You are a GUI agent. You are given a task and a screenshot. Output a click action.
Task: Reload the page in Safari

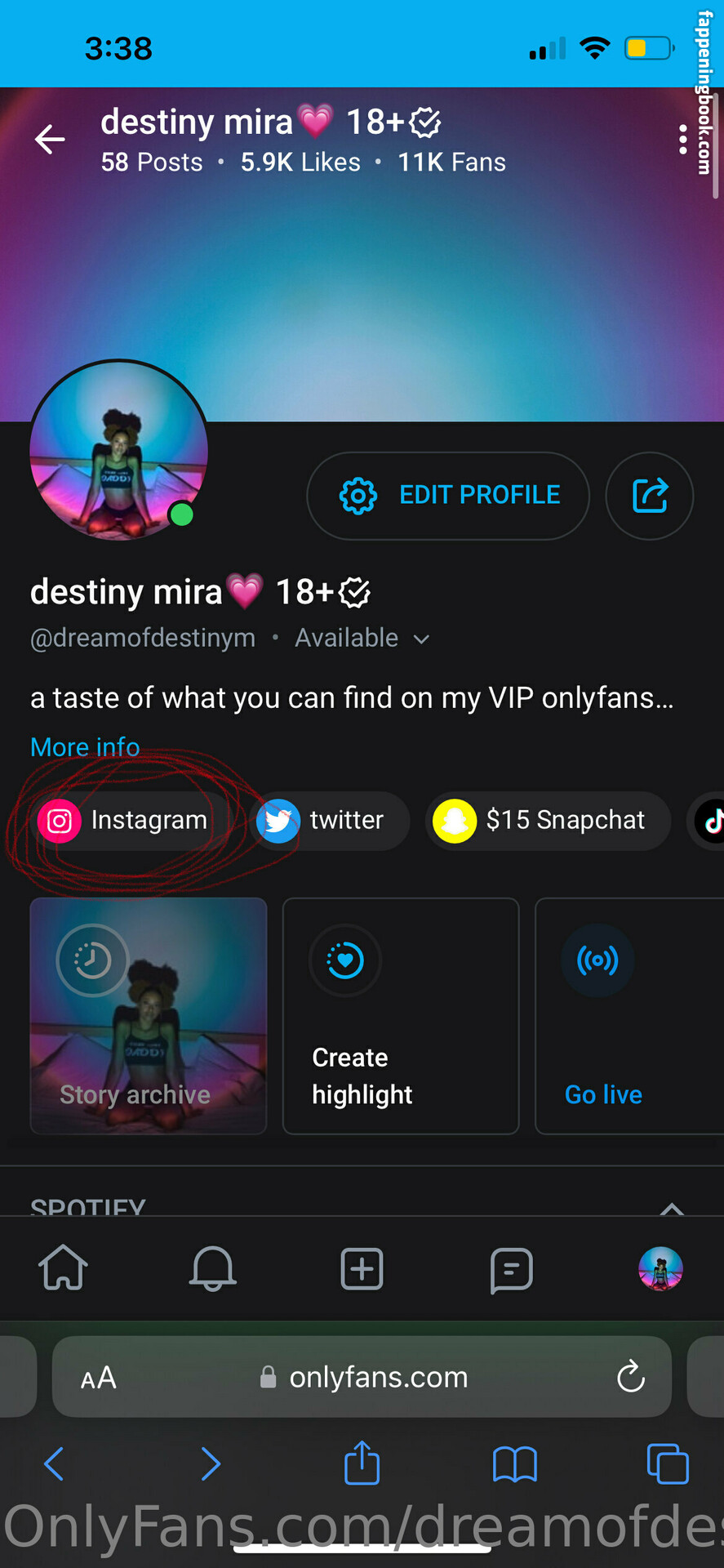pyautogui.click(x=630, y=1377)
